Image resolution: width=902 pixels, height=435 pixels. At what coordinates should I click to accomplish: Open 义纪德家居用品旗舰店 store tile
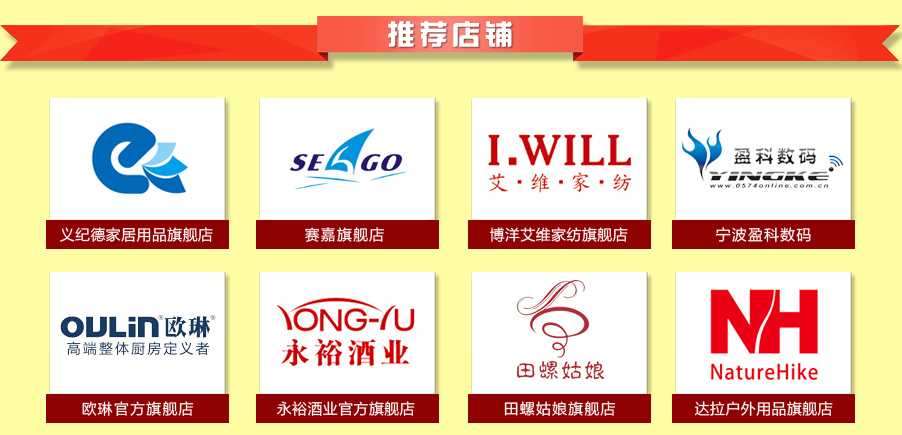(137, 172)
